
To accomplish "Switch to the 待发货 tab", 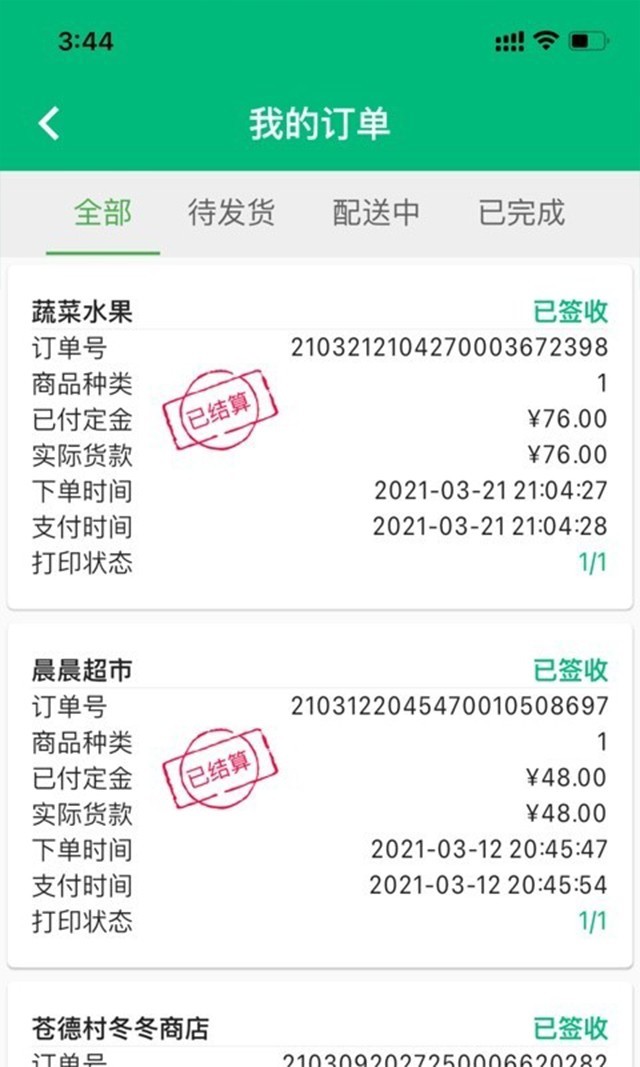I will (x=231, y=212).
